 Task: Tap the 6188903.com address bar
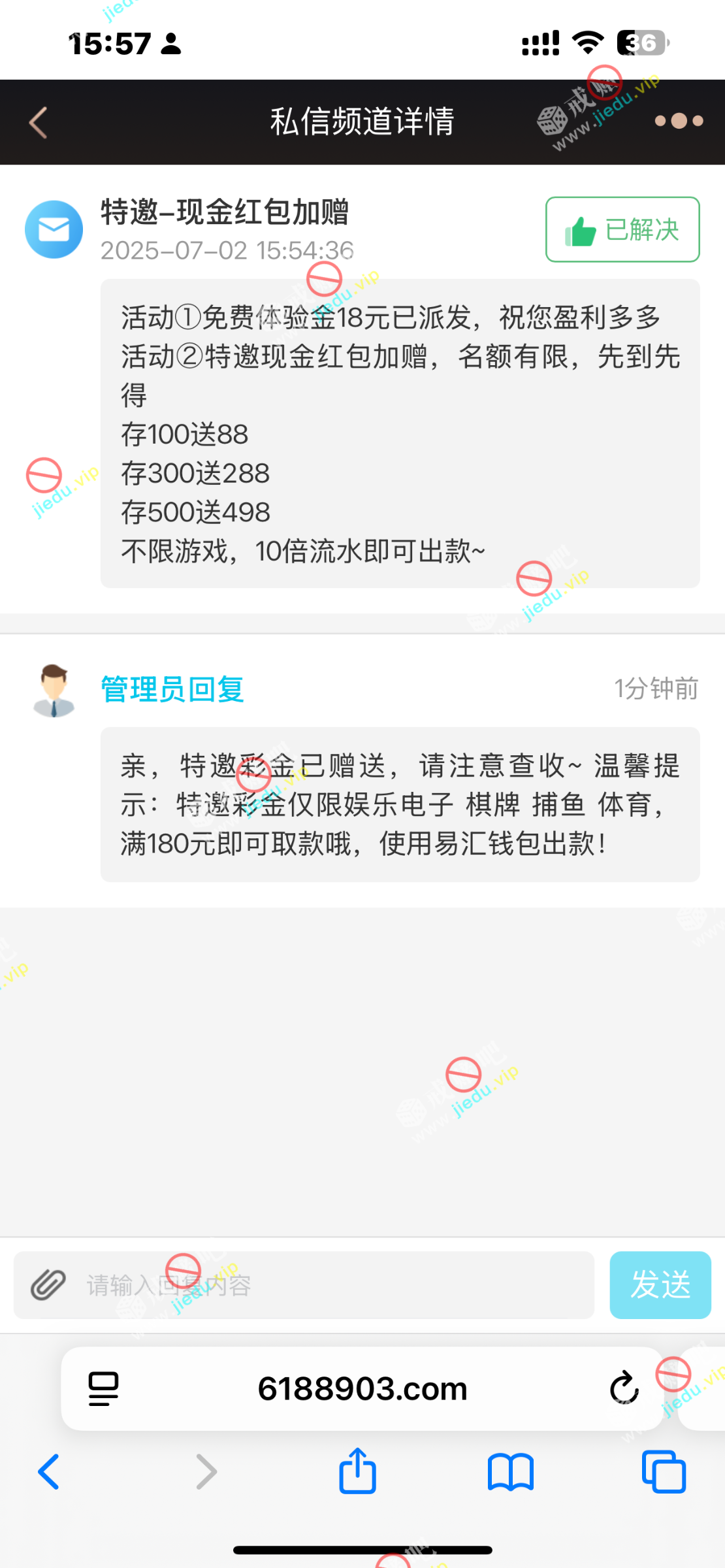362,1388
